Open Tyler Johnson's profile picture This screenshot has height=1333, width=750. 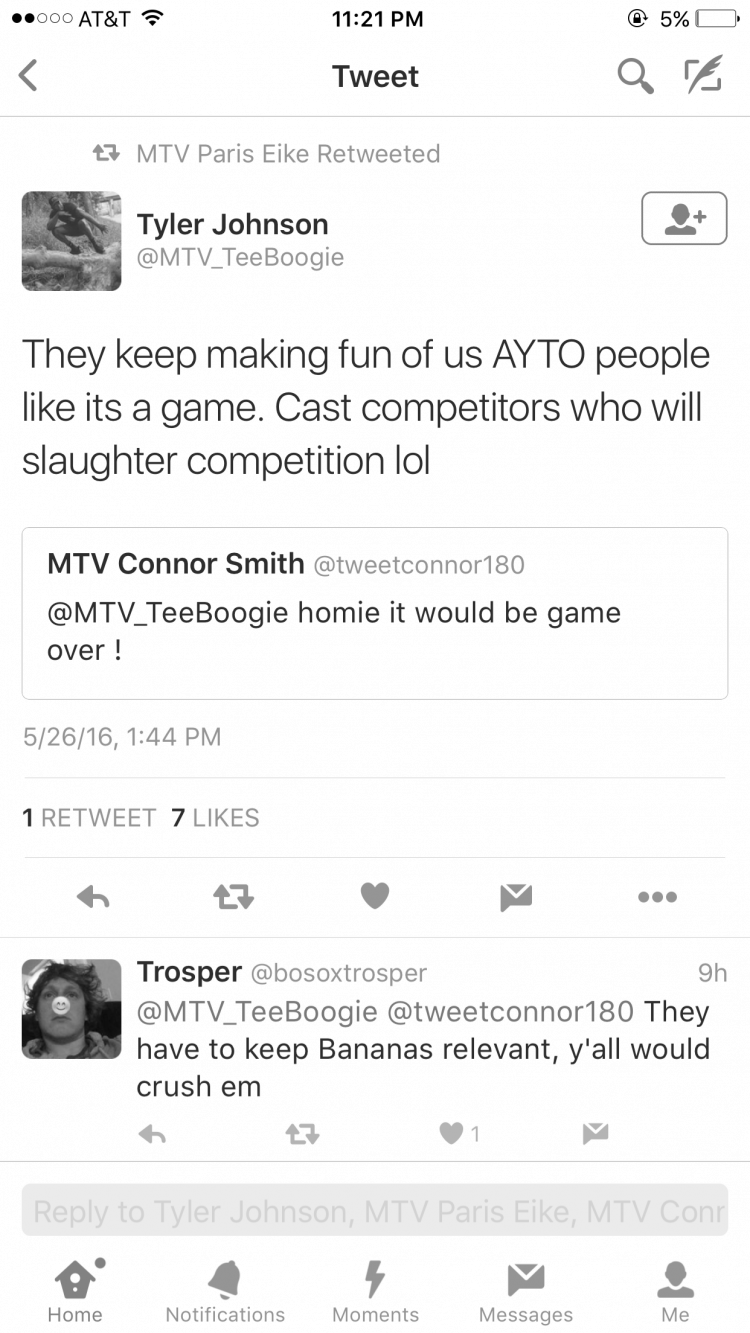[x=71, y=241]
